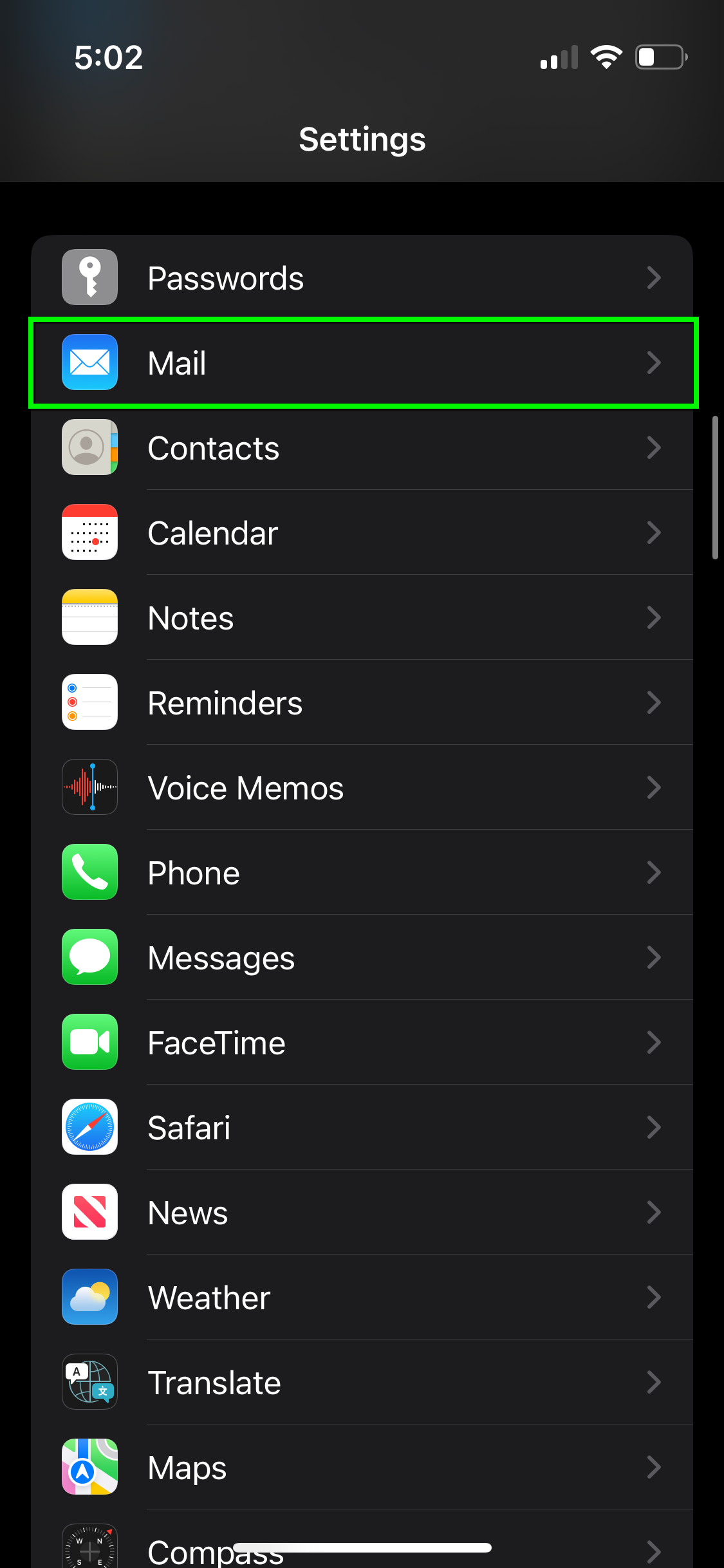The height and width of the screenshot is (1568, 724).
Task: Expand the Safari settings chevron
Action: click(x=654, y=1127)
